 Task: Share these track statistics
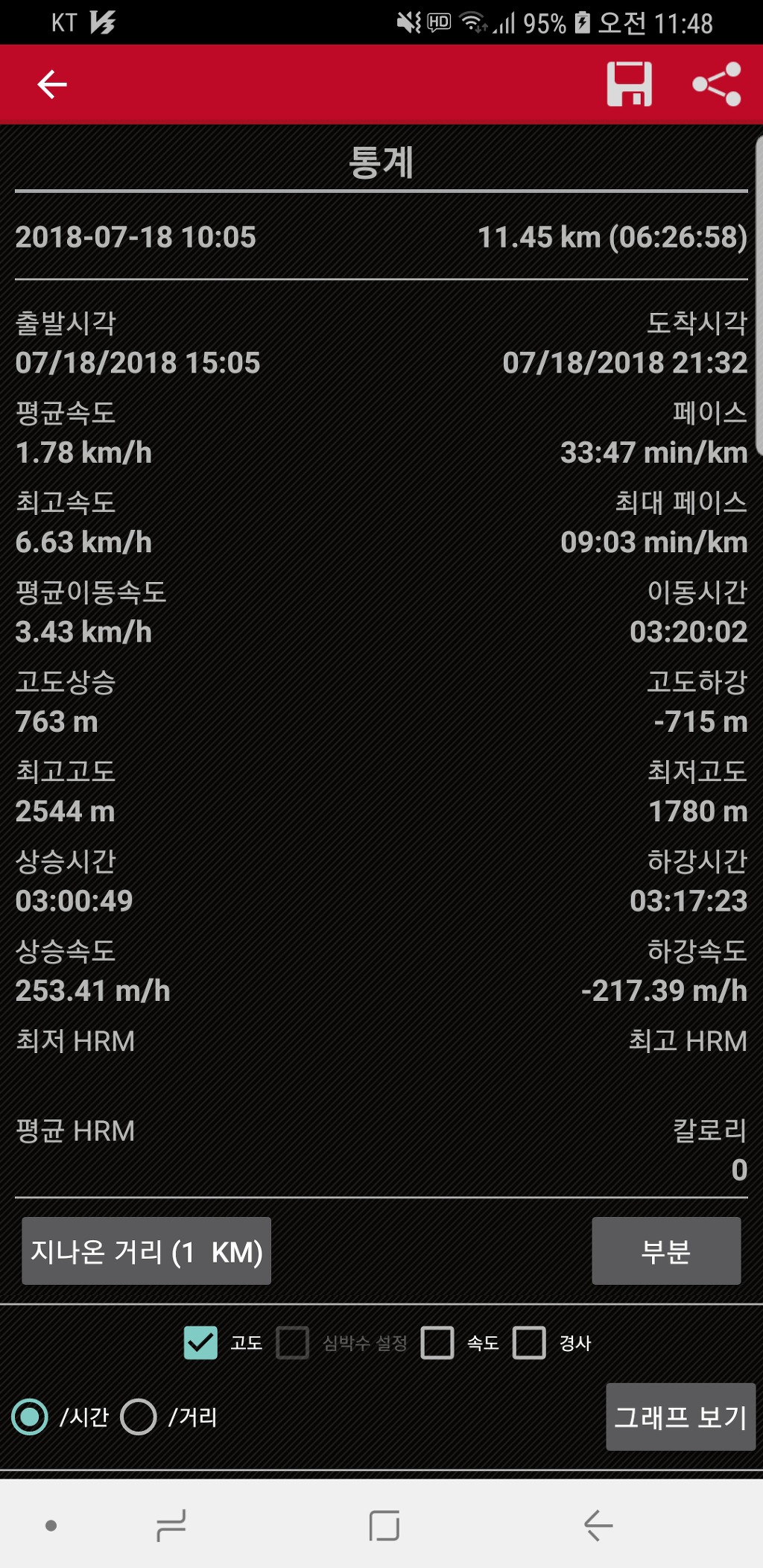tap(717, 84)
